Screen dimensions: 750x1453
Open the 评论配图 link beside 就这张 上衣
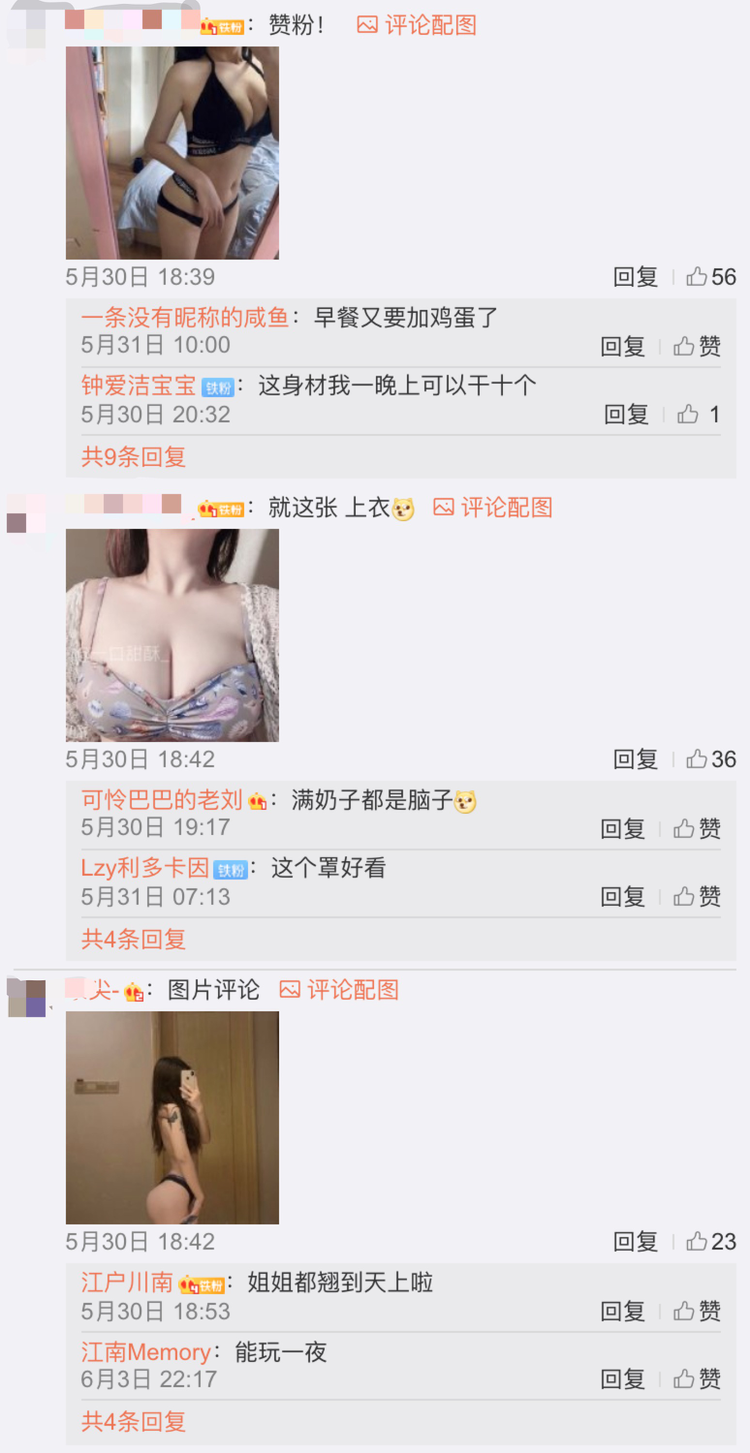pos(493,507)
